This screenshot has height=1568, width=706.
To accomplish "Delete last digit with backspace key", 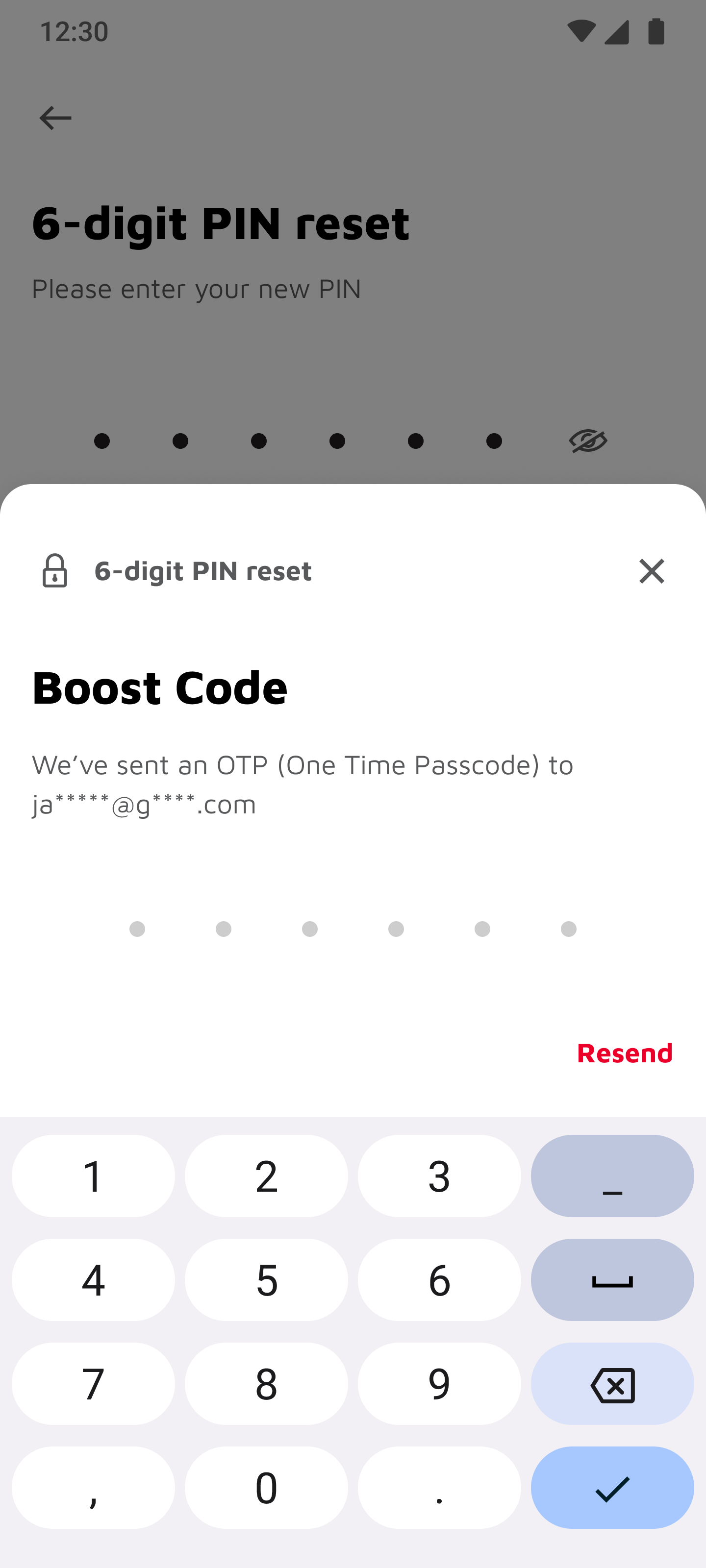I will point(612,1384).
